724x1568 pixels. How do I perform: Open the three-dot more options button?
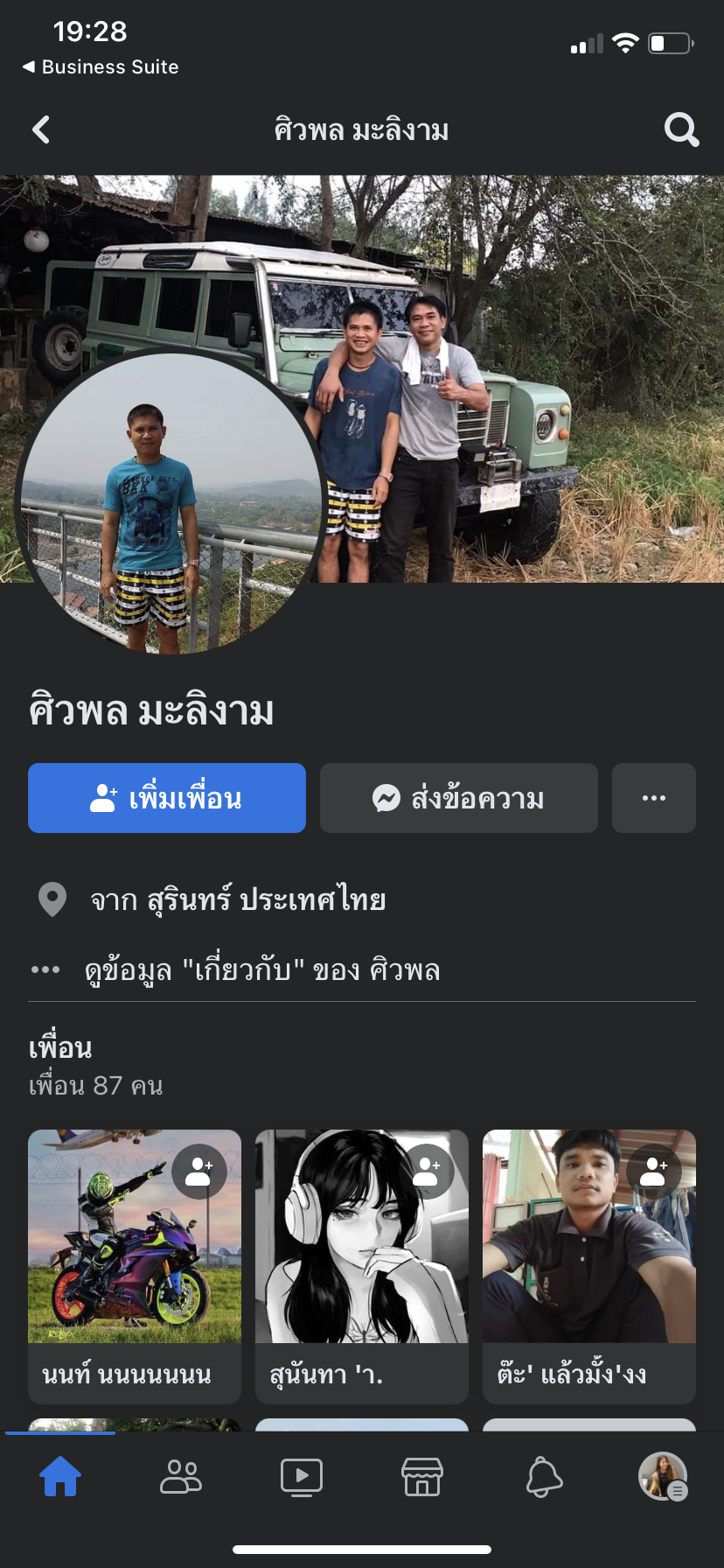click(654, 798)
